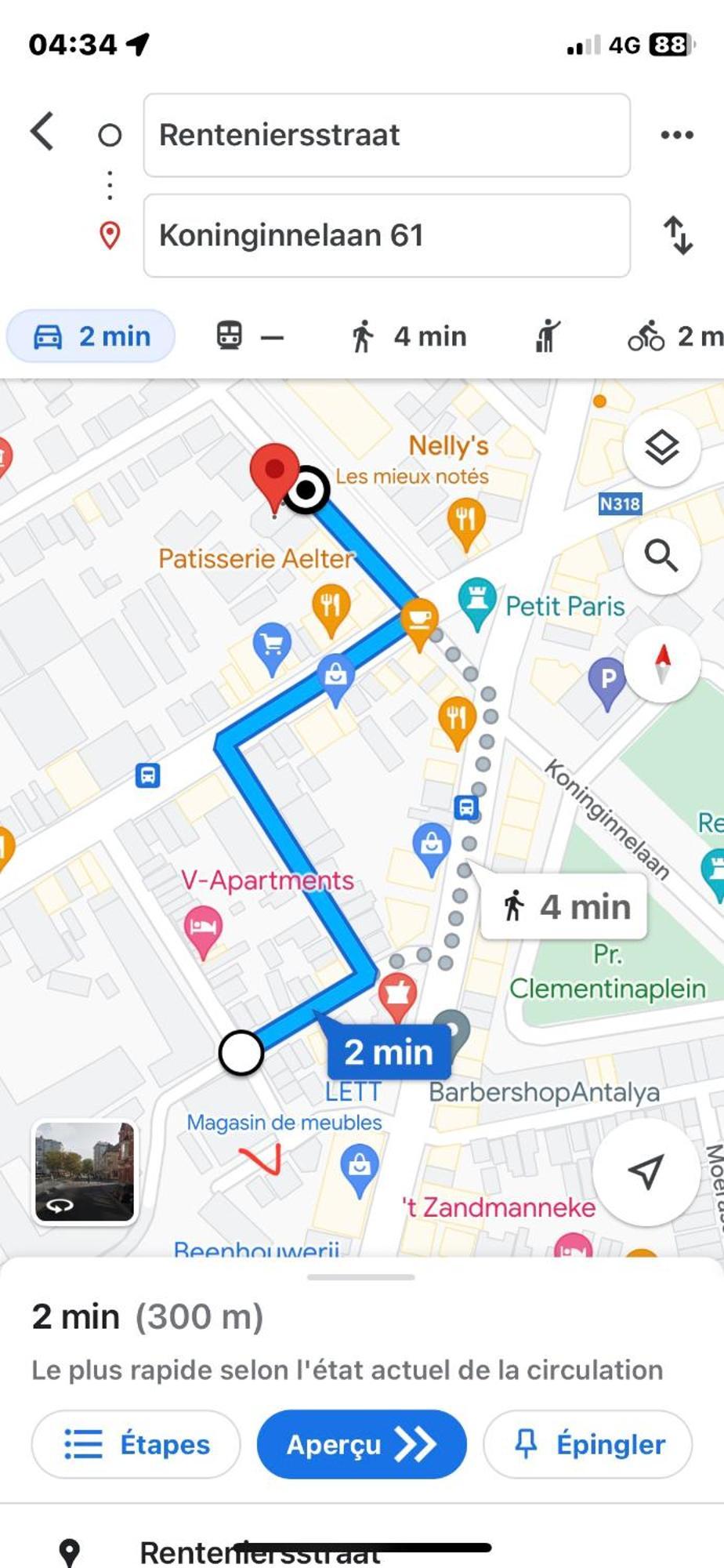Search along the route
The image size is (724, 1568).
click(661, 556)
